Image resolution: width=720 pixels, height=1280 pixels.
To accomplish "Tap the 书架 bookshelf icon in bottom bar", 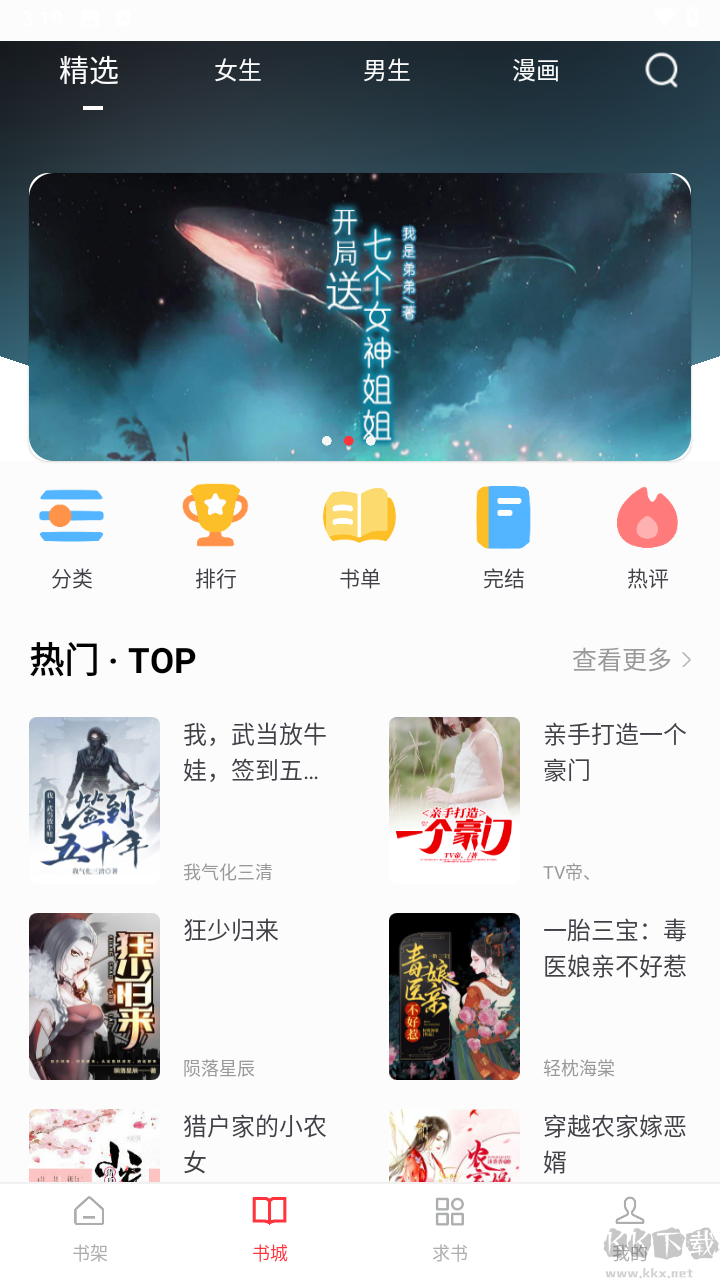I will pos(90,1228).
